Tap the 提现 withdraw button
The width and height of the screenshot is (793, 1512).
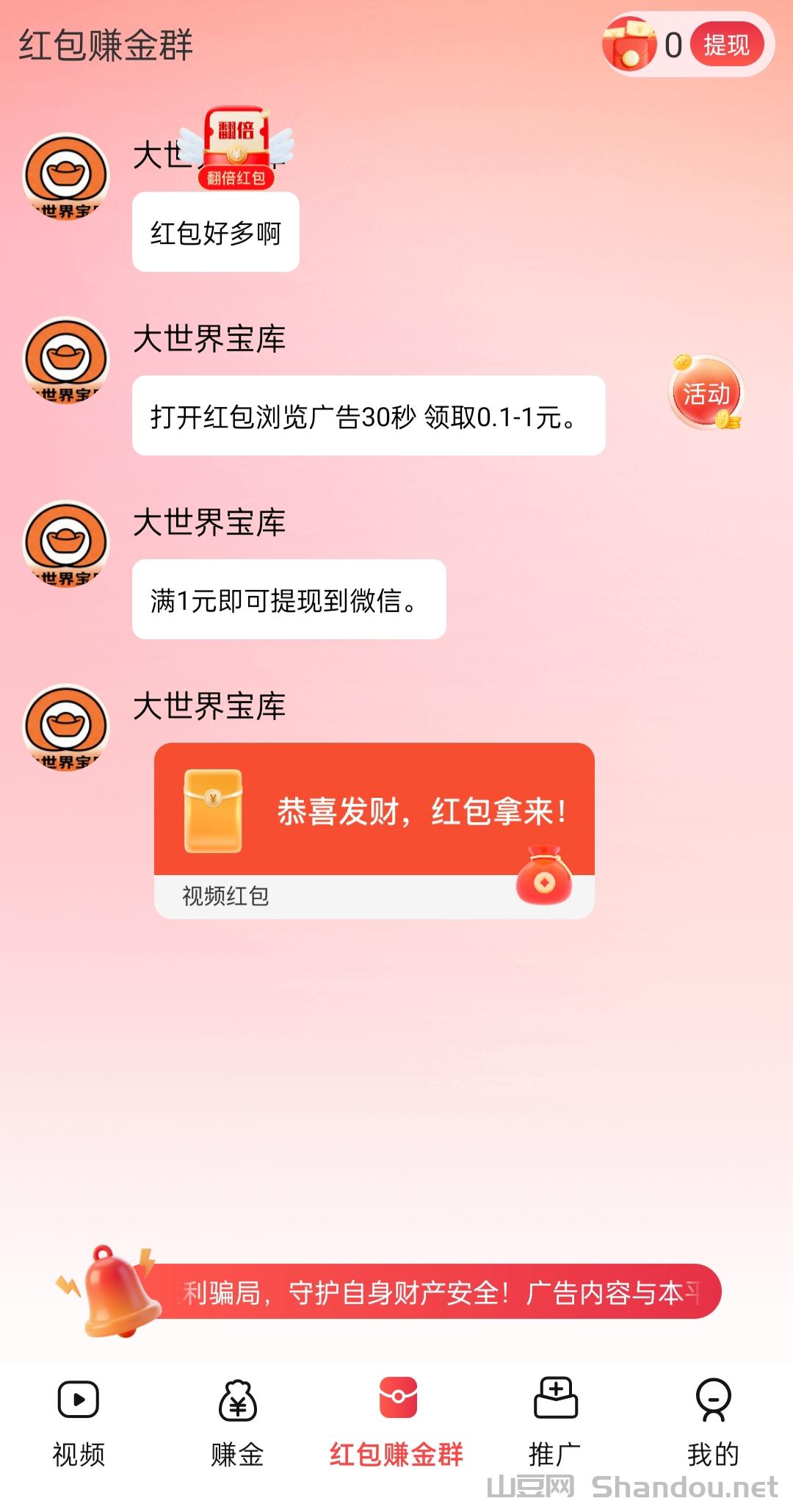[726, 46]
